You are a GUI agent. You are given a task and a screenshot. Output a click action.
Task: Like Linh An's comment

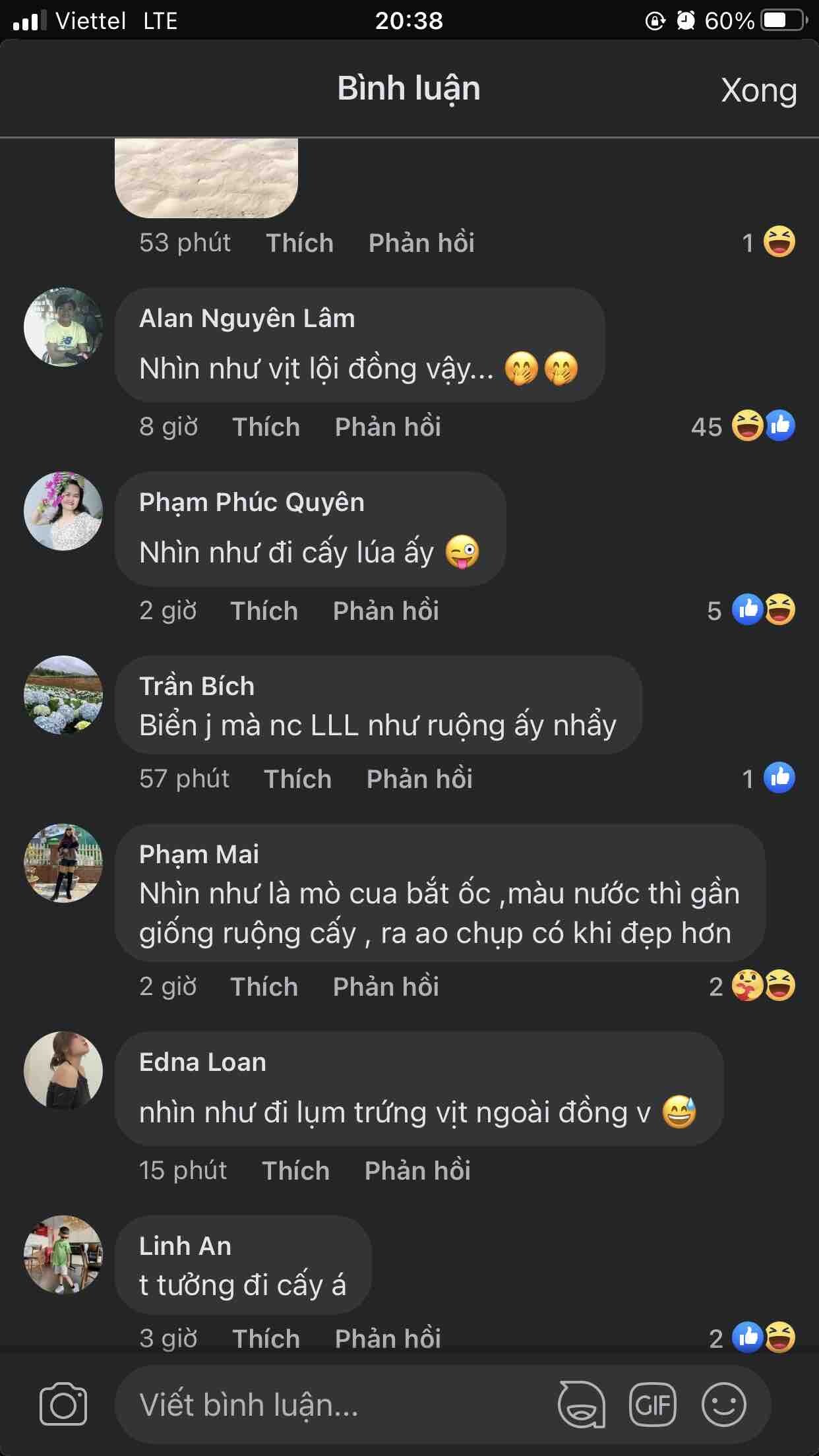266,1339
